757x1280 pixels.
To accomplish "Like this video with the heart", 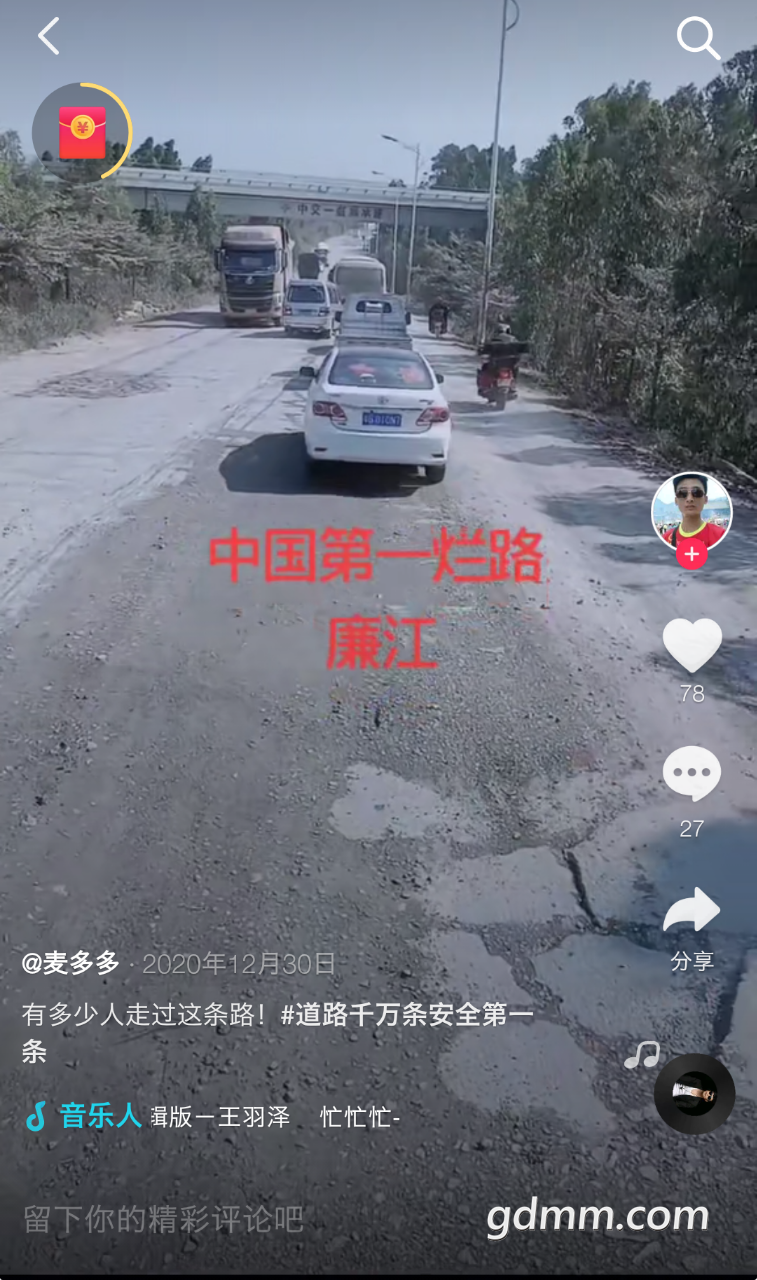I will point(692,645).
